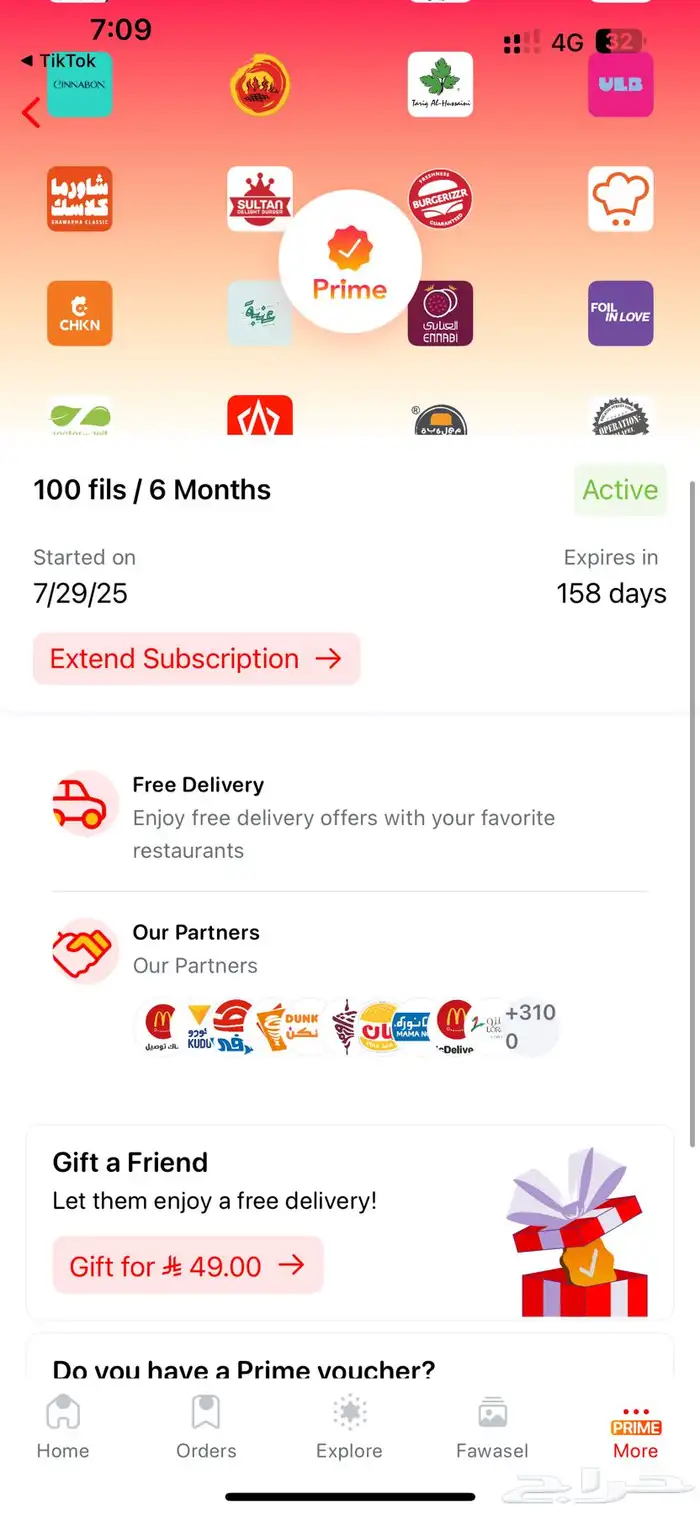
Task: Open the Orders tab
Action: pyautogui.click(x=206, y=1428)
